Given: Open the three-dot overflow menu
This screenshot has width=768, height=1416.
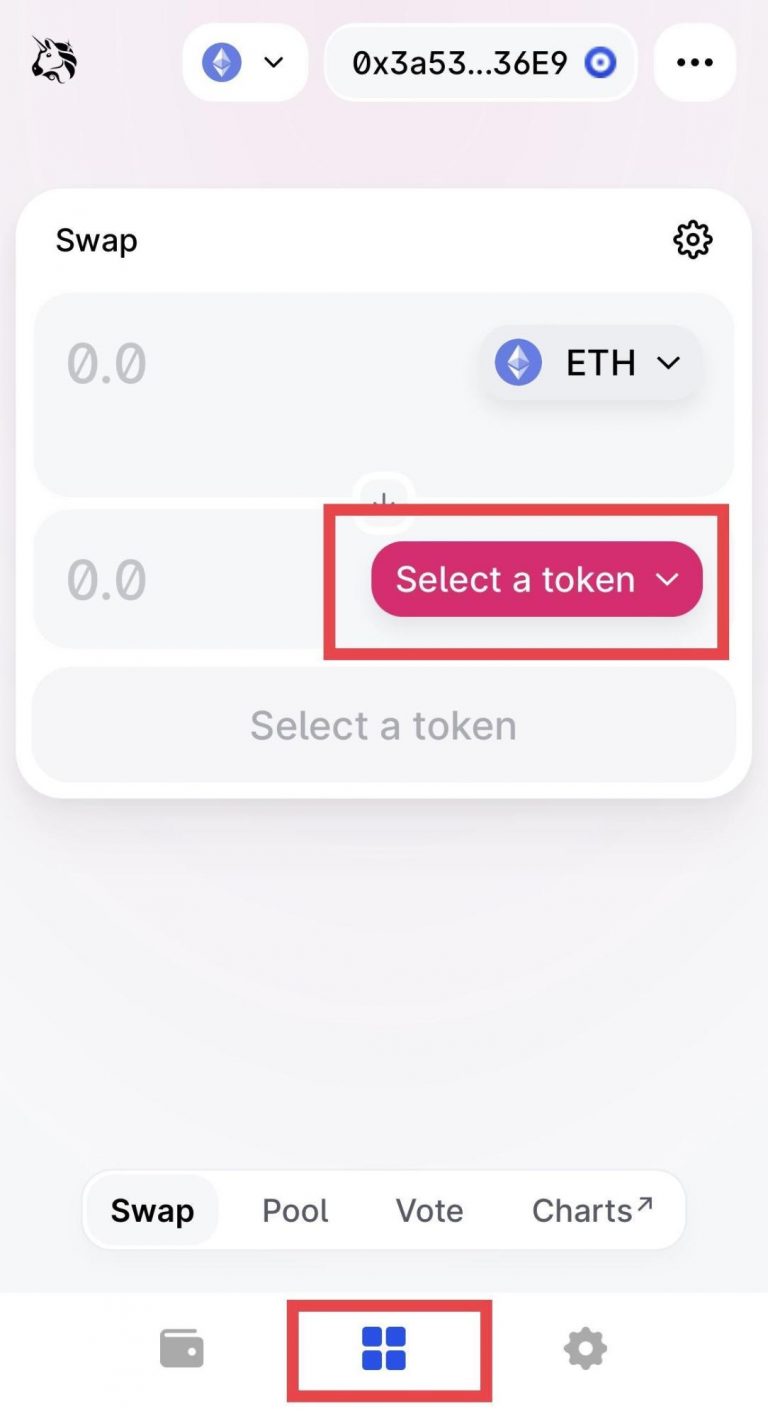Looking at the screenshot, I should [694, 62].
